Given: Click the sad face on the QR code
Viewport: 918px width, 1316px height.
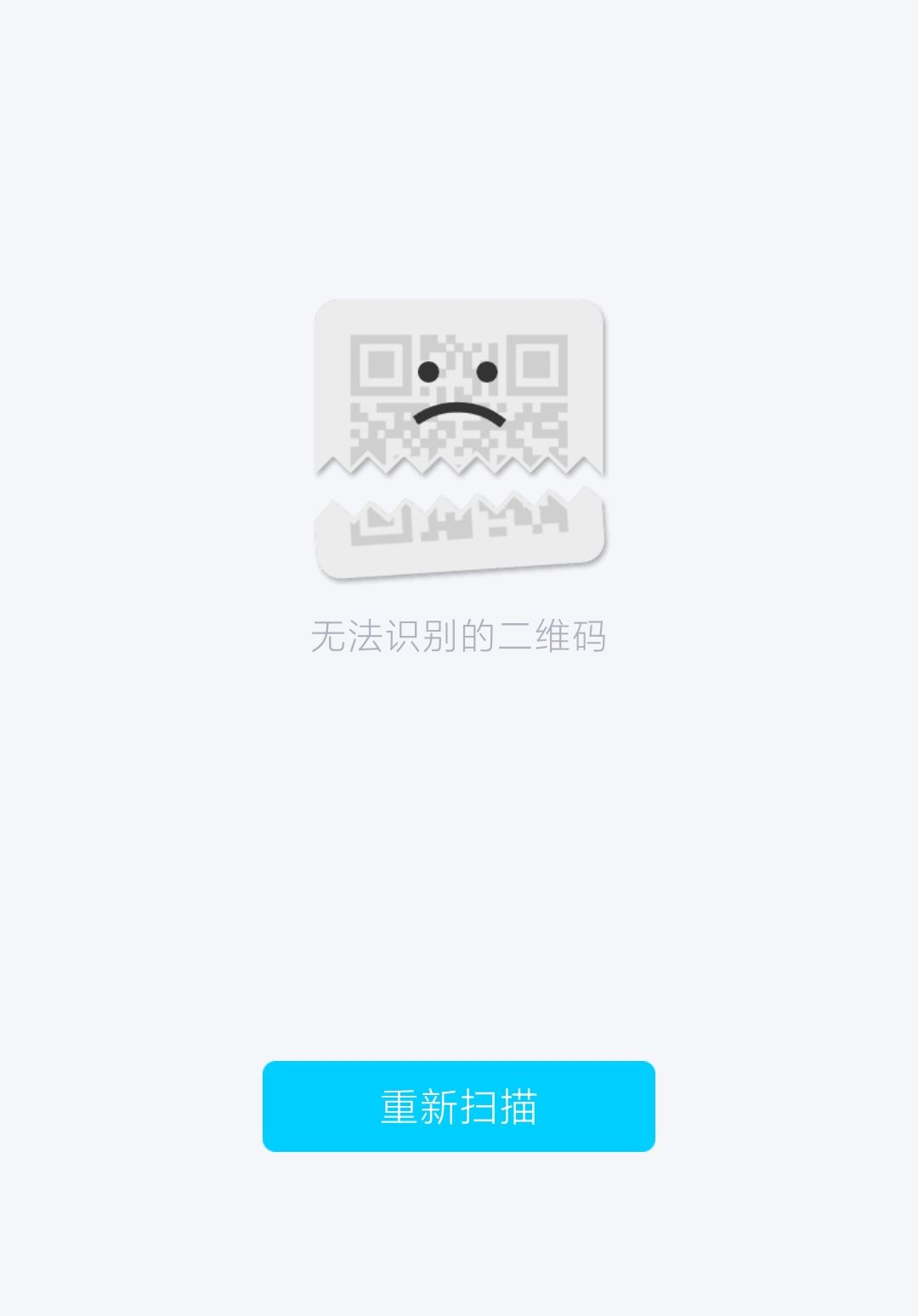Looking at the screenshot, I should (x=459, y=391).
